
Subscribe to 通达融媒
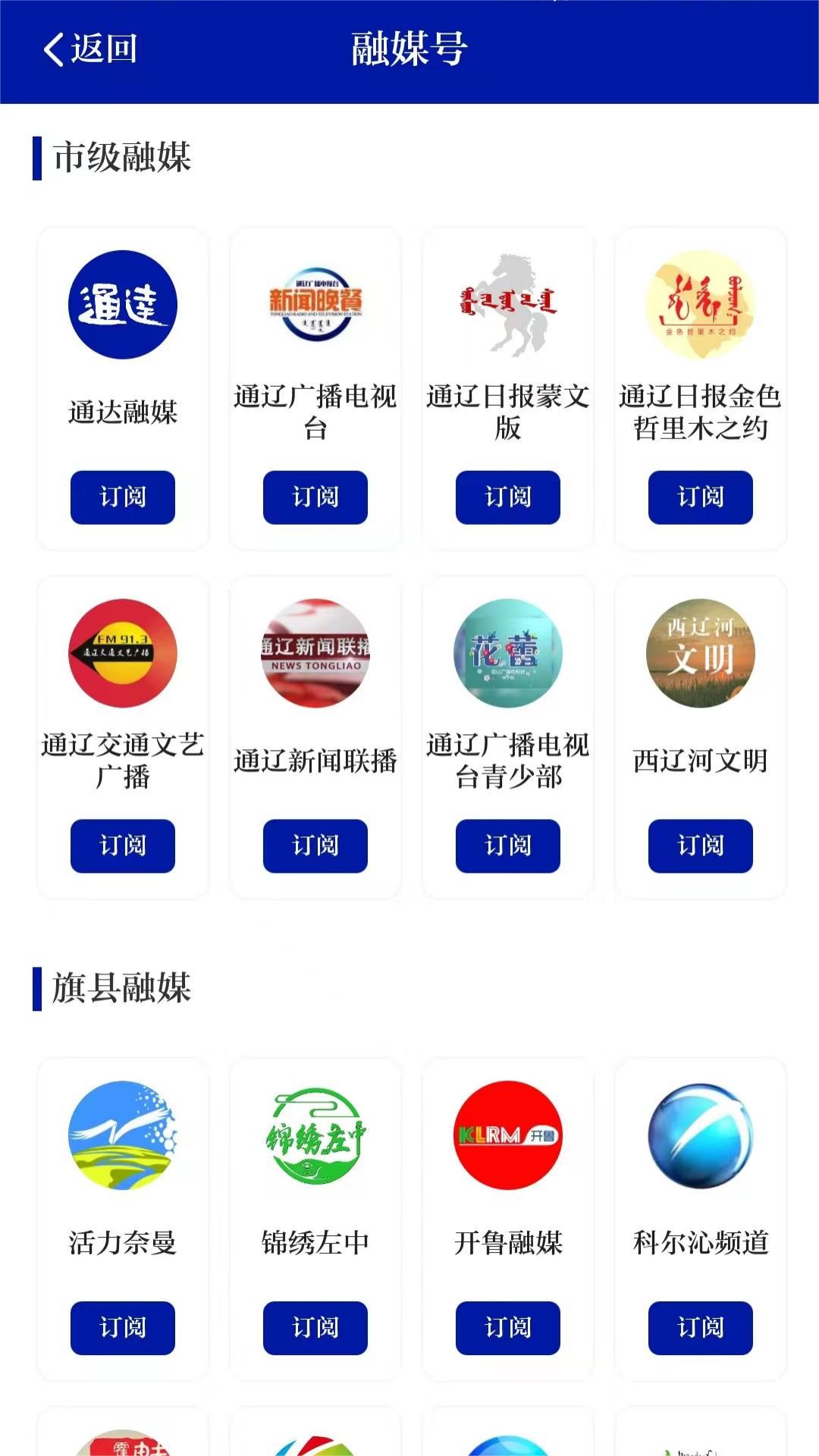tap(122, 497)
